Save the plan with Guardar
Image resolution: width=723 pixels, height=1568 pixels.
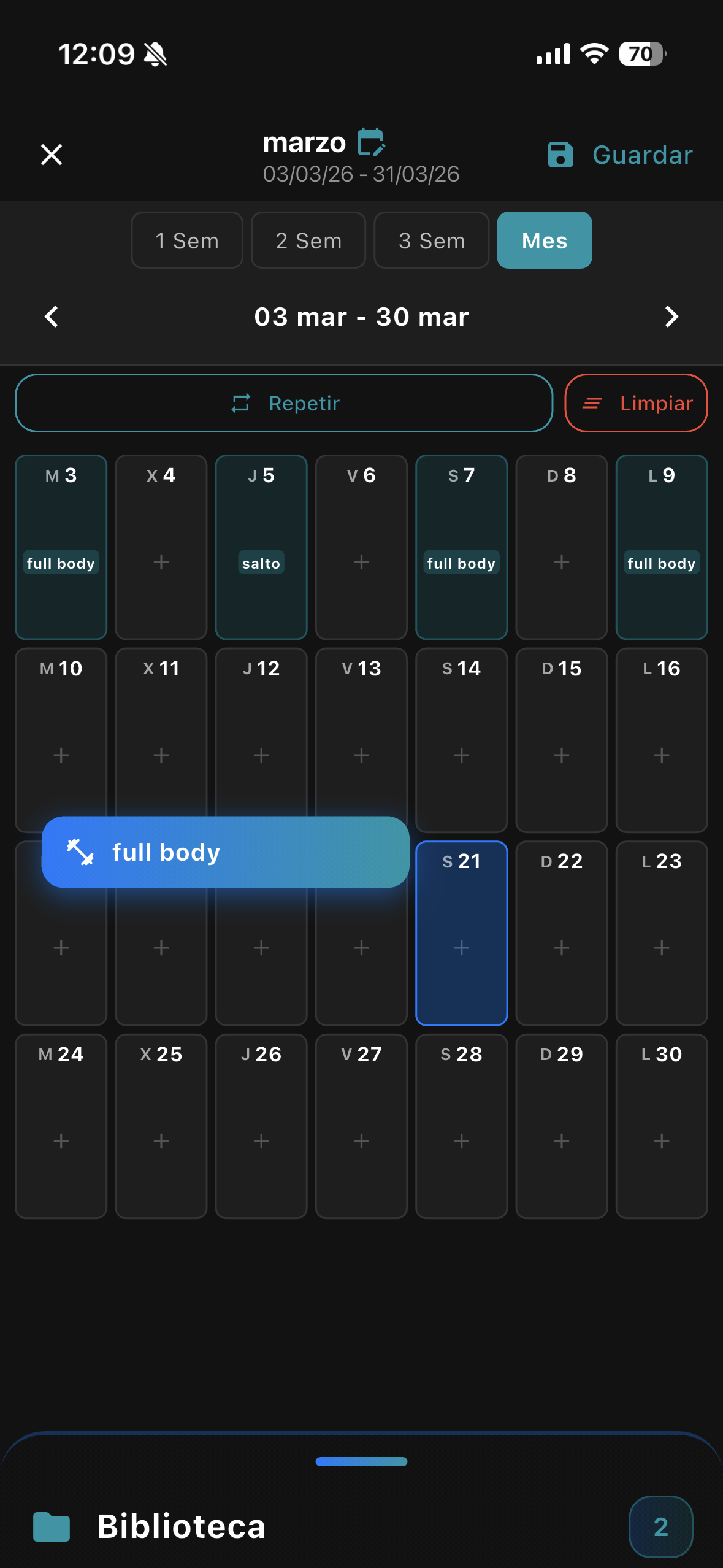tap(620, 155)
